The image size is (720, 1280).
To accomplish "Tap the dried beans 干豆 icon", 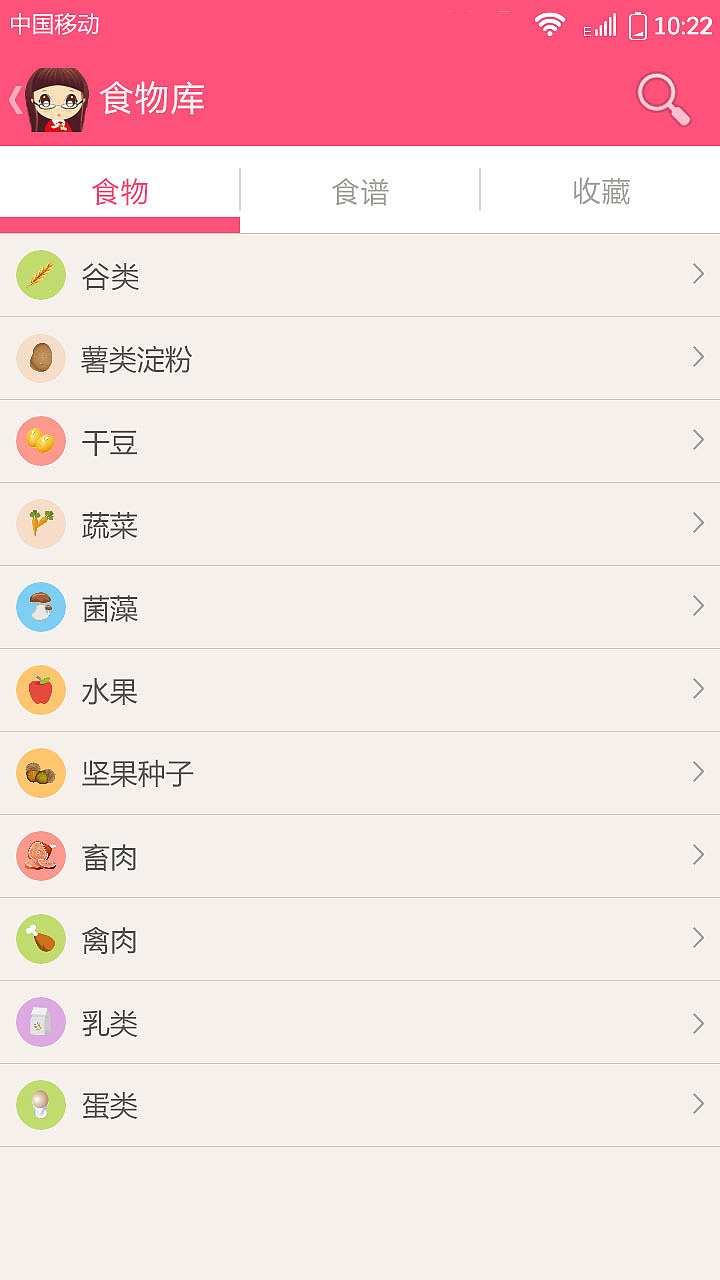I will [41, 439].
